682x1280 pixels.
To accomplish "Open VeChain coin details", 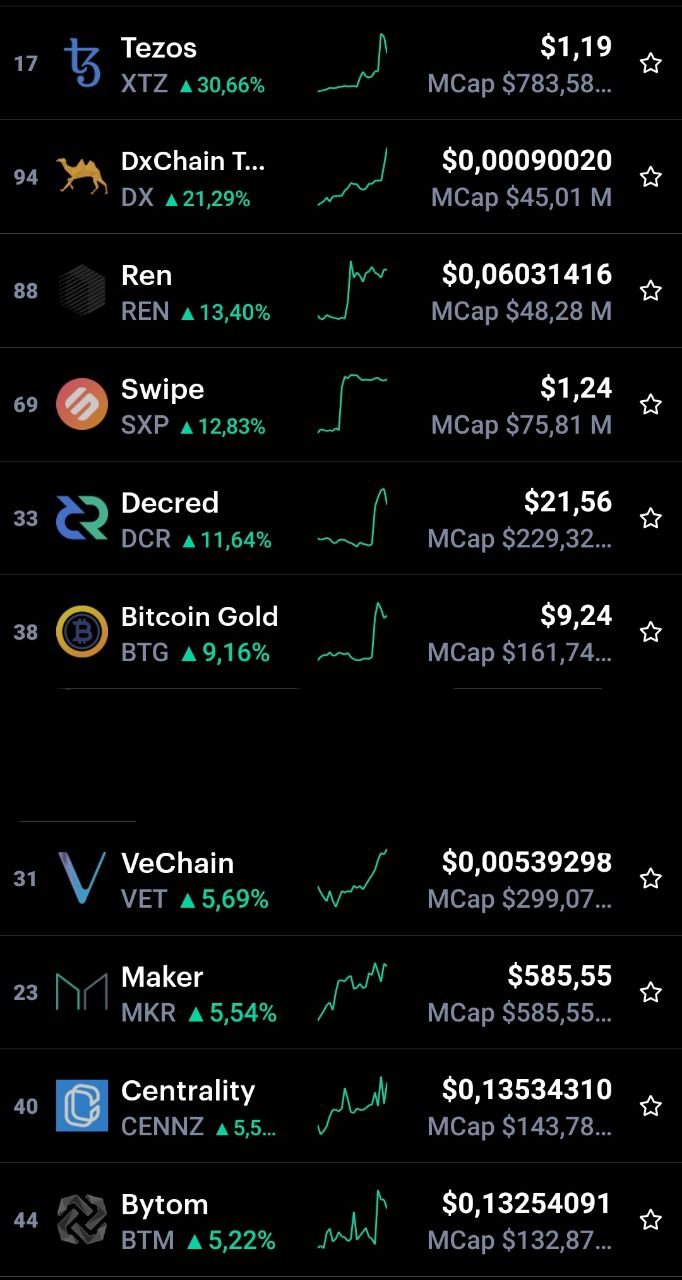I will click(341, 879).
